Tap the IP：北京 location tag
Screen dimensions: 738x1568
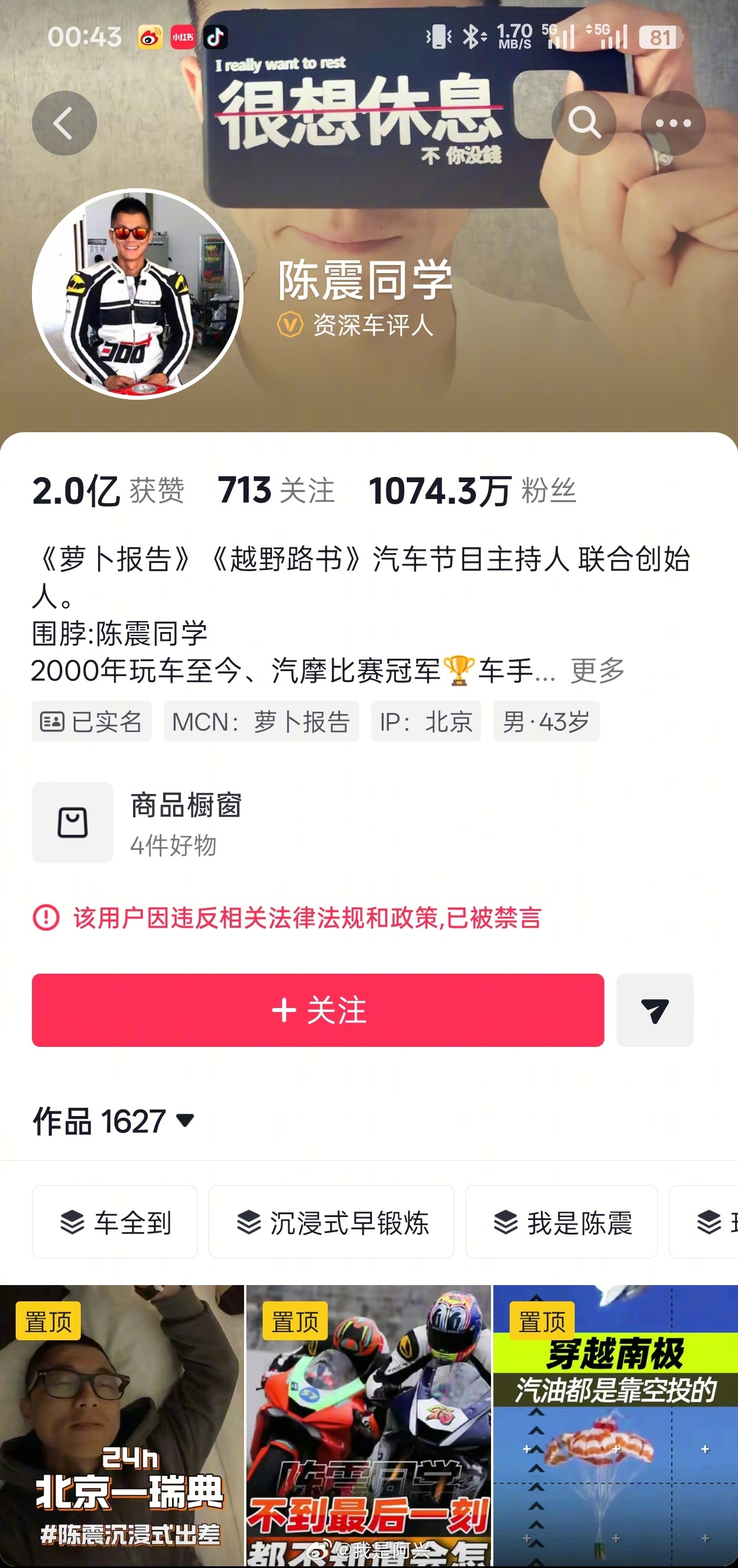tap(425, 722)
